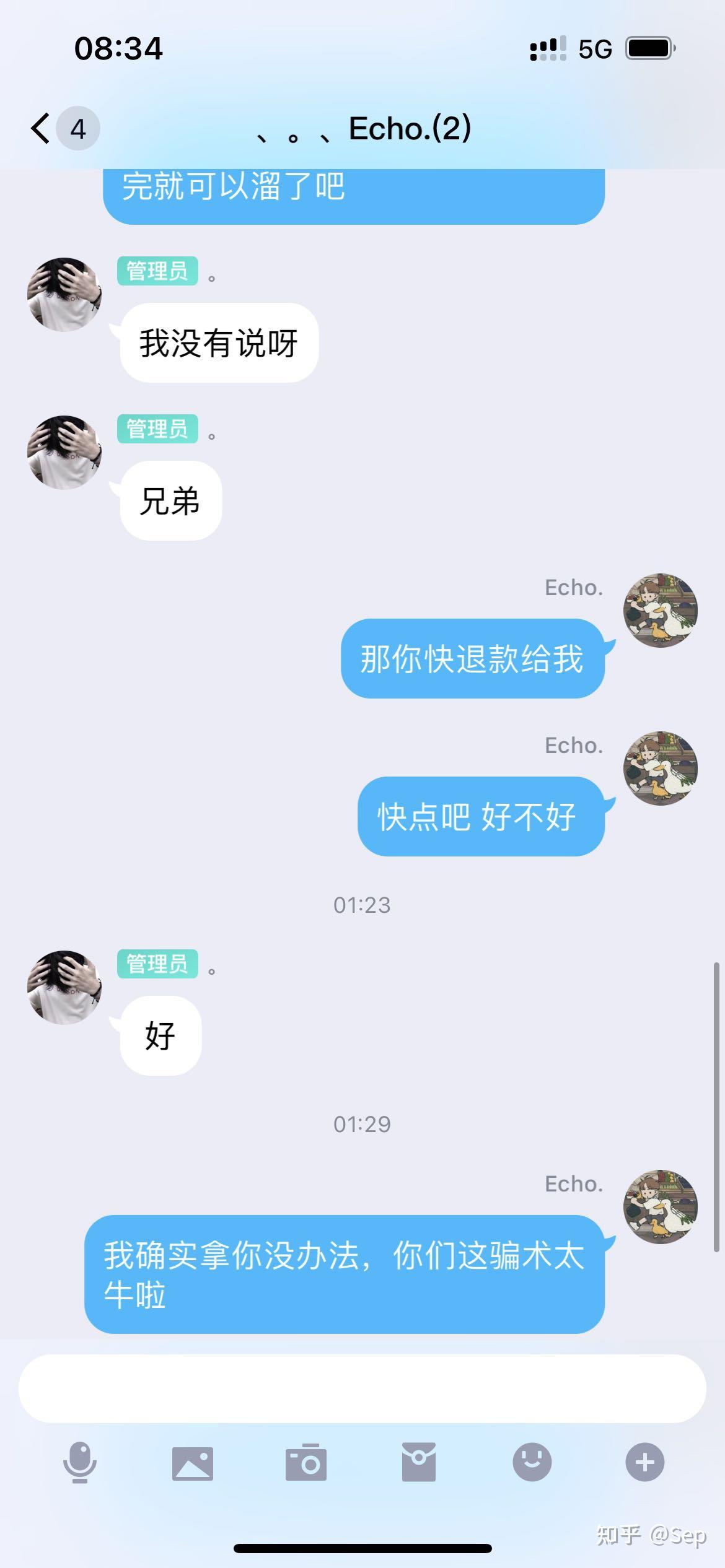Viewport: 725px width, 1568px height.
Task: Open the camera to take a photo
Action: (306, 1463)
